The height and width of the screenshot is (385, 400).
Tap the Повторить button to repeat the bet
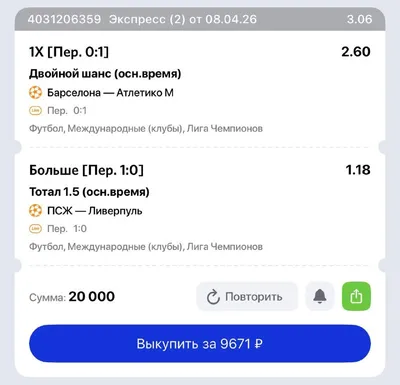(247, 296)
